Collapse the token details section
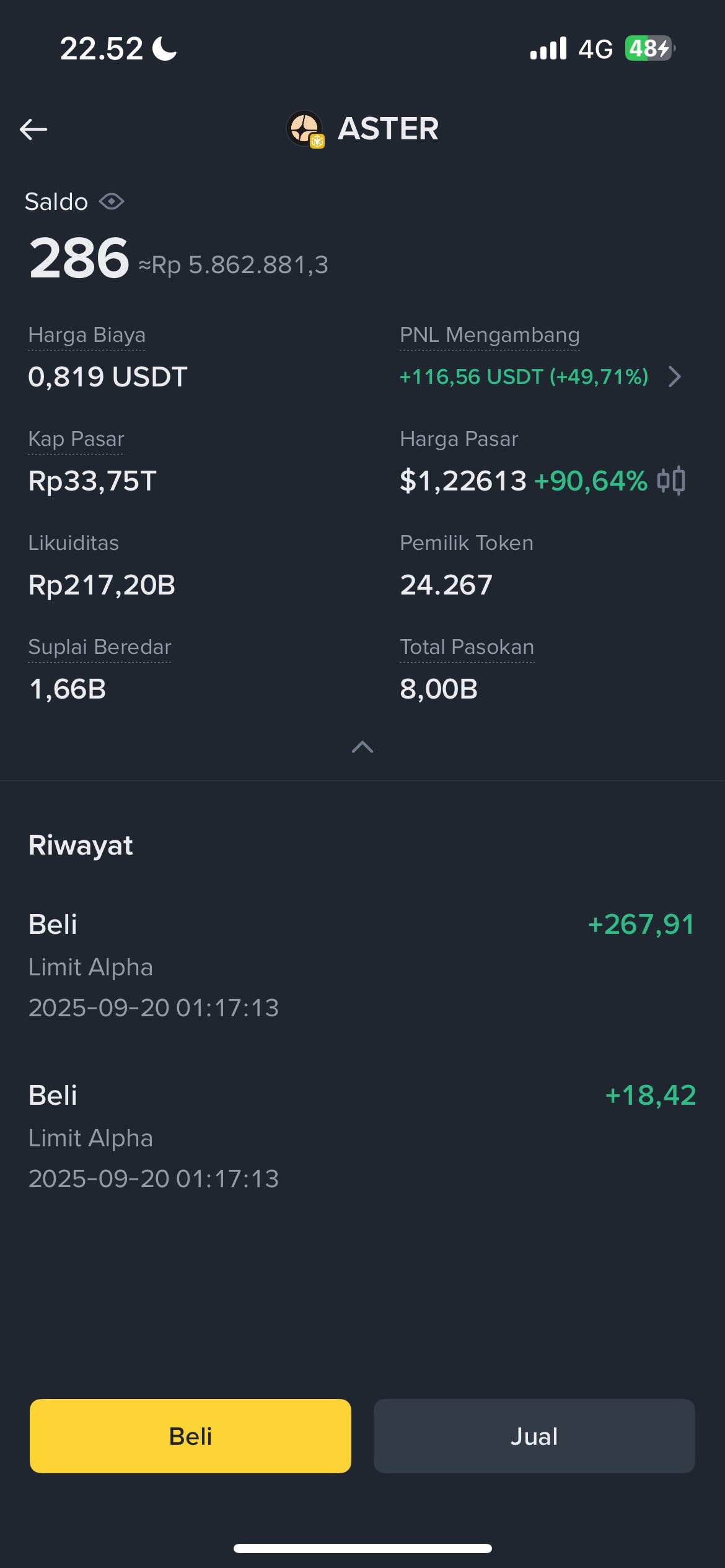Viewport: 725px width, 1568px height. pos(362,747)
